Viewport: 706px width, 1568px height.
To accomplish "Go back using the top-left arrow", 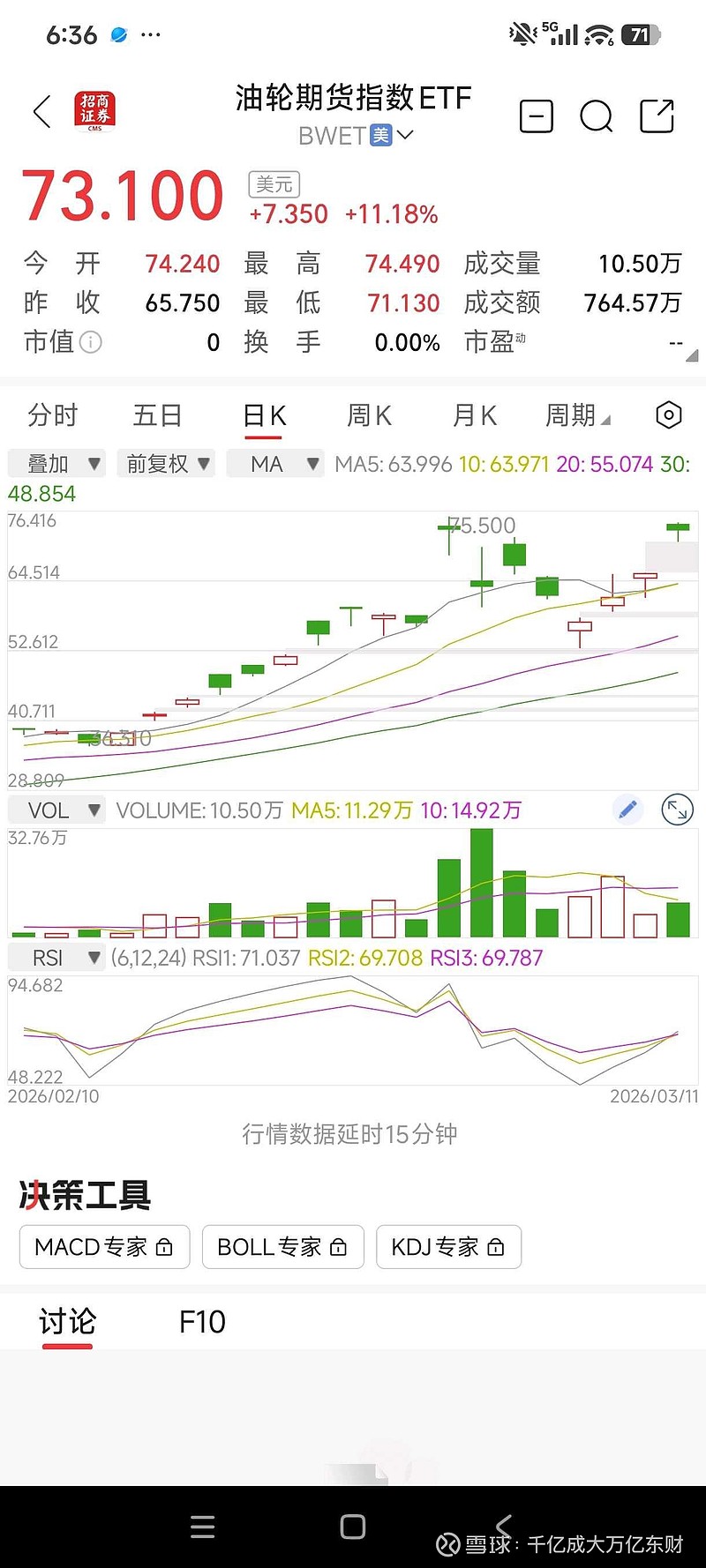I will pos(41,112).
